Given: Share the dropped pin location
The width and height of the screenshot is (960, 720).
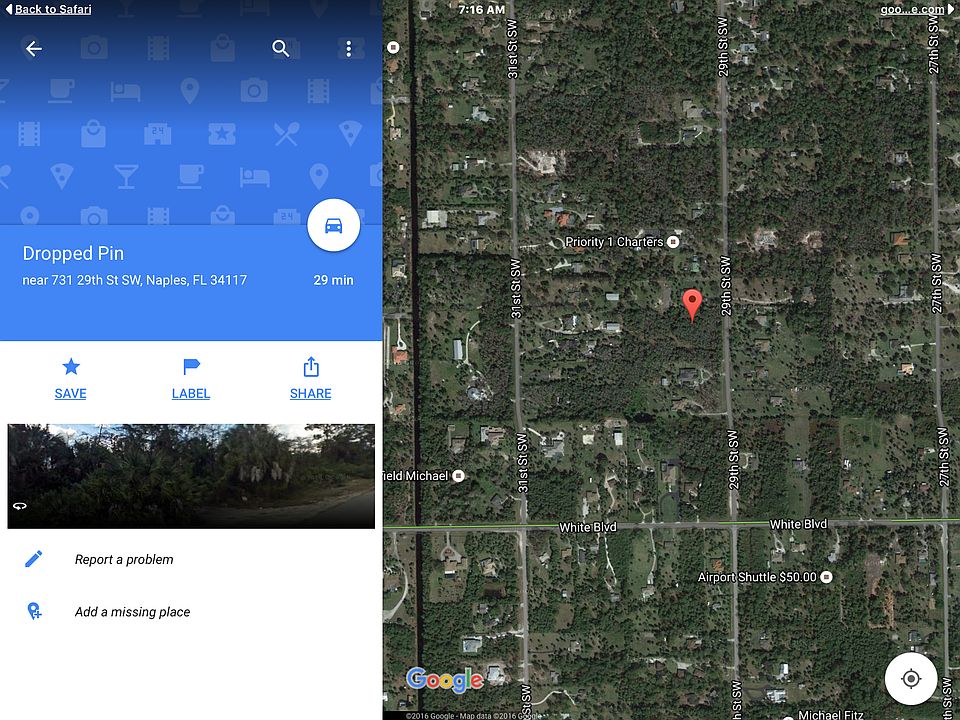Looking at the screenshot, I should pos(310,378).
